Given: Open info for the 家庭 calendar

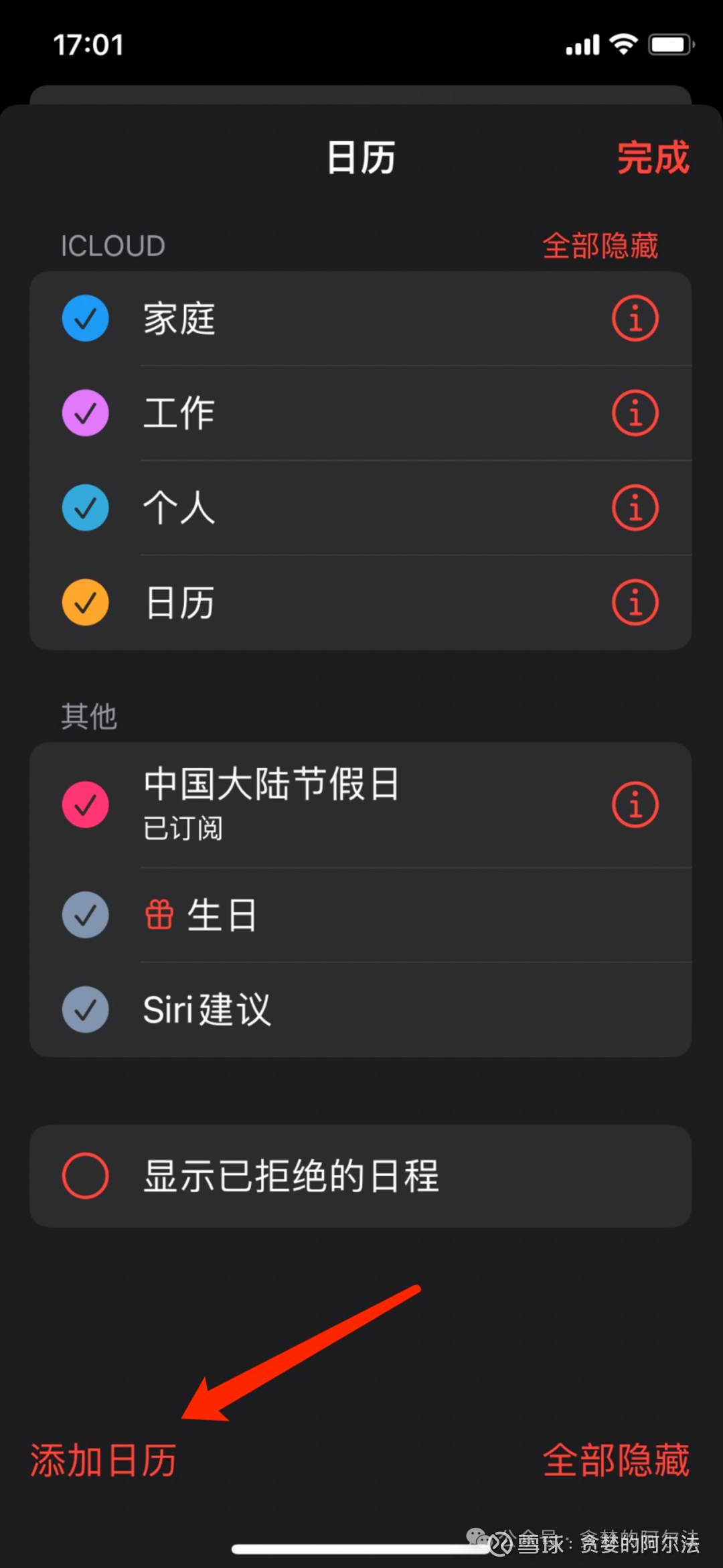Looking at the screenshot, I should (635, 318).
